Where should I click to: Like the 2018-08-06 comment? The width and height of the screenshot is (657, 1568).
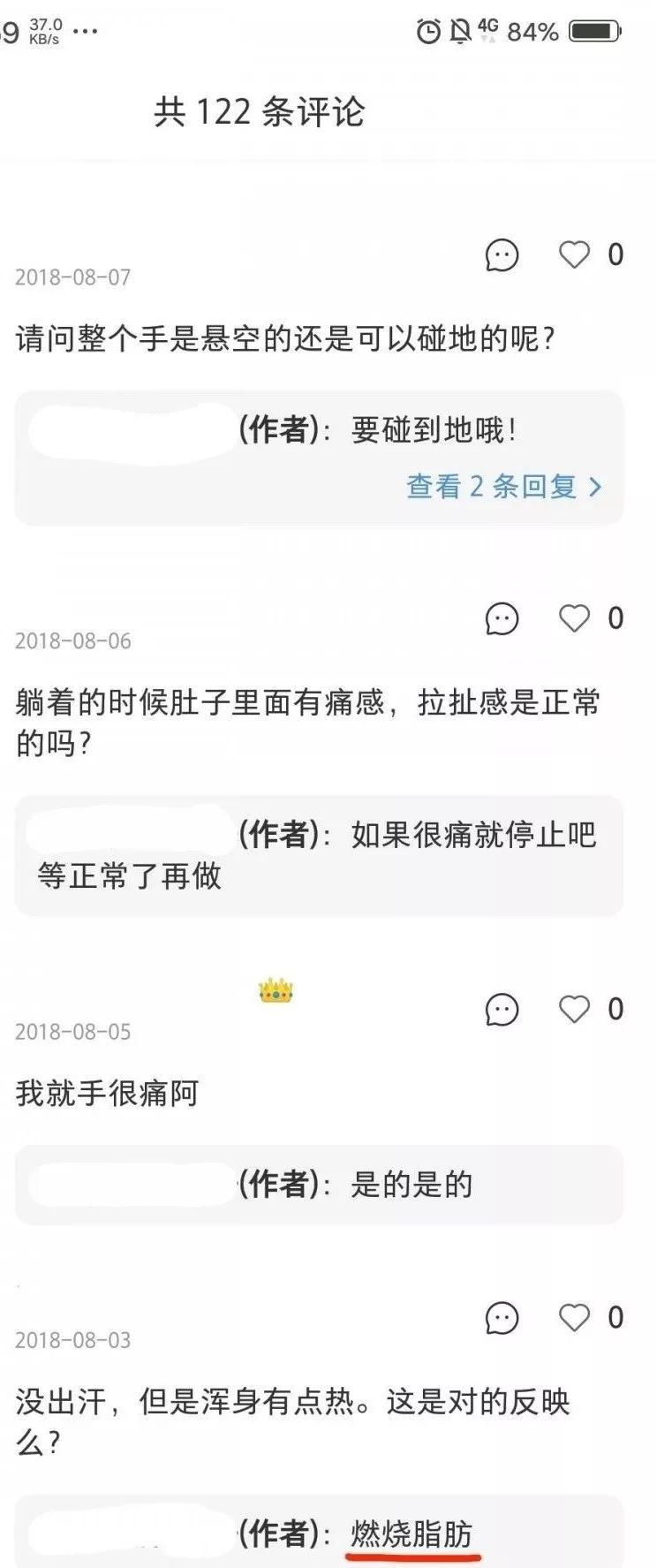click(x=574, y=618)
